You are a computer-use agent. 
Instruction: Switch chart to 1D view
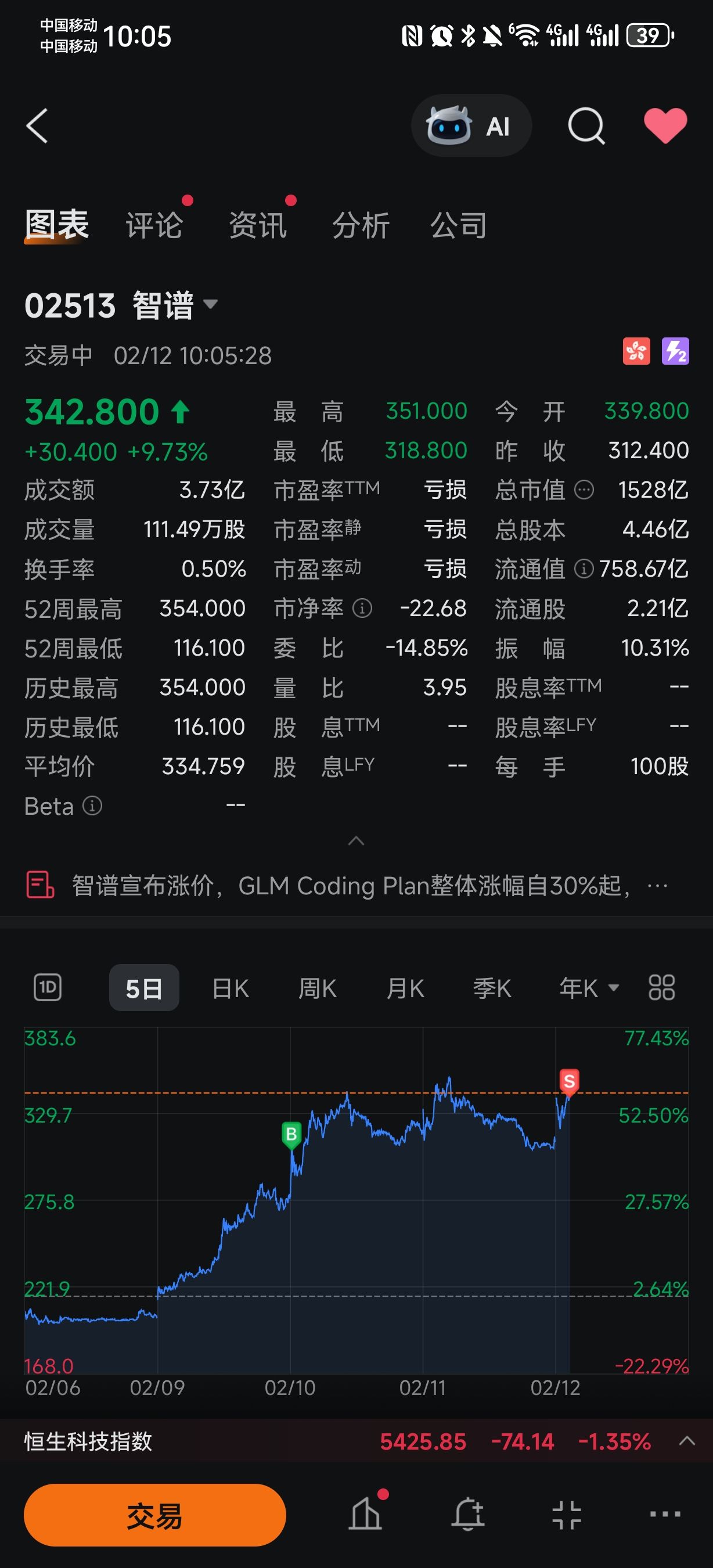pyautogui.click(x=48, y=987)
